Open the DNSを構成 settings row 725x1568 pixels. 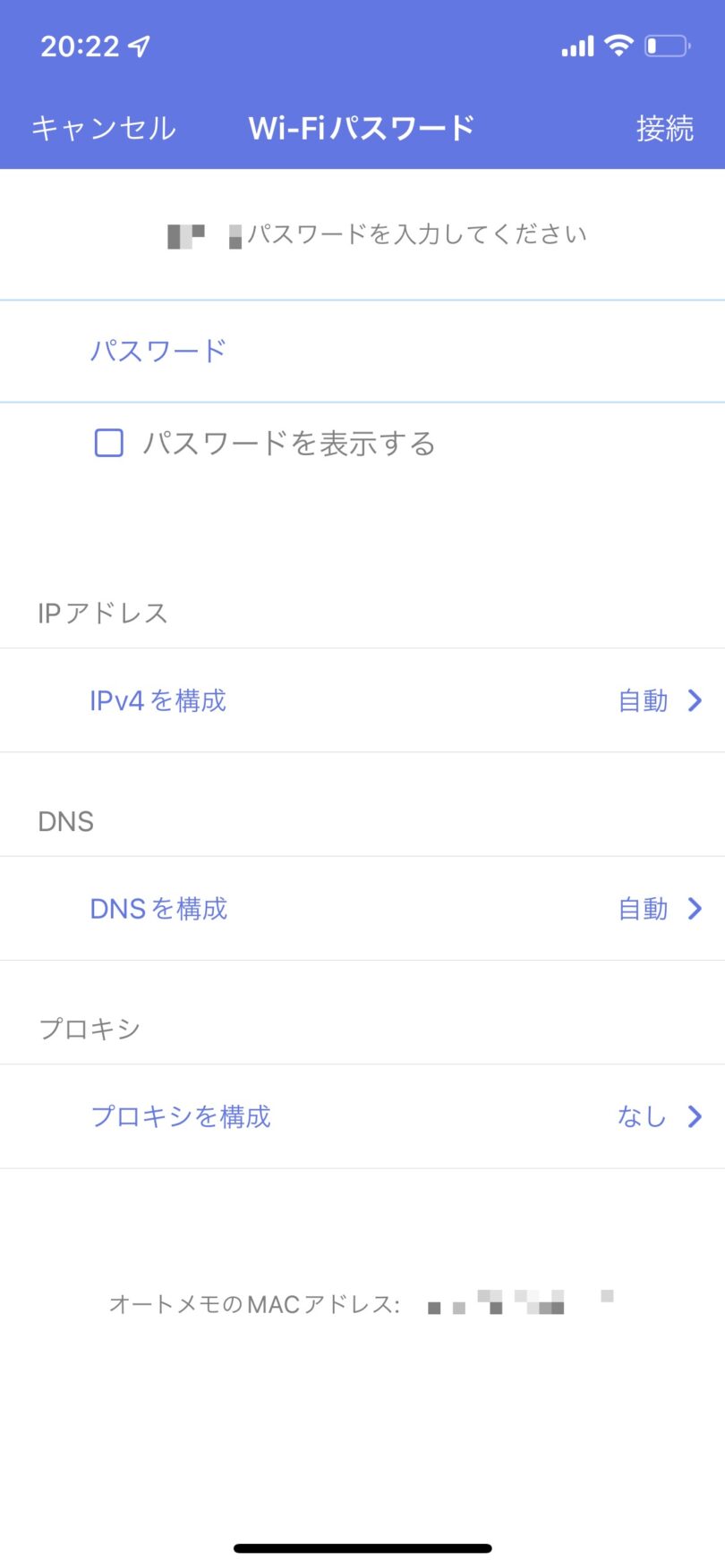(362, 909)
